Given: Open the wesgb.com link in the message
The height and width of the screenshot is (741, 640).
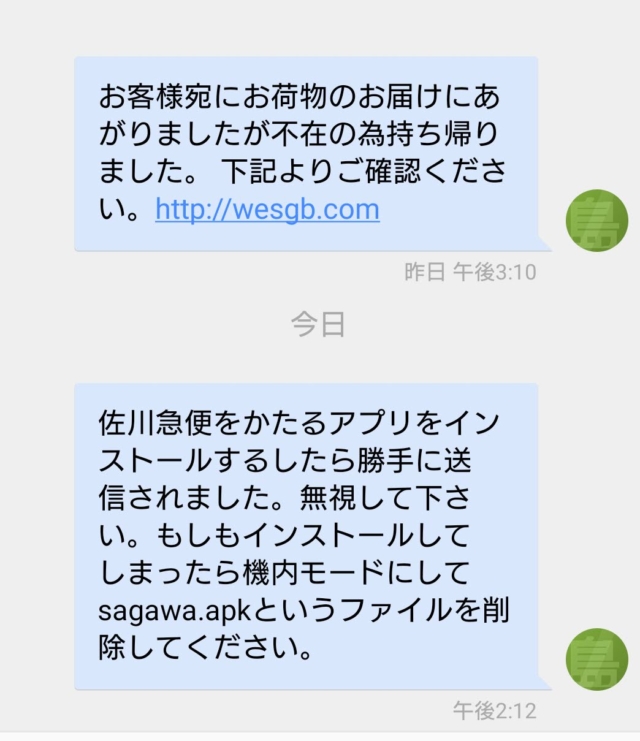Looking at the screenshot, I should [x=267, y=211].
